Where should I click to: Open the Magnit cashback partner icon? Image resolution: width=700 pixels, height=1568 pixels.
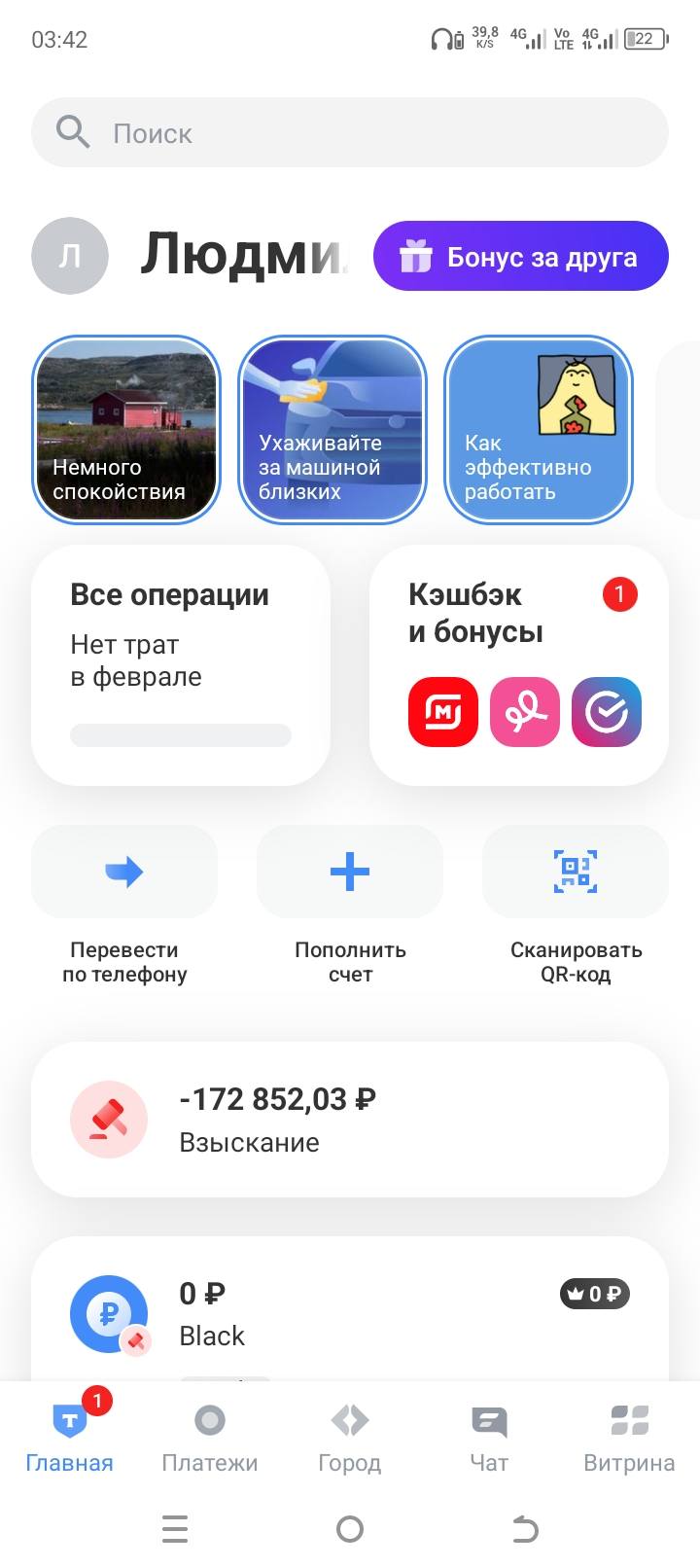tap(443, 712)
